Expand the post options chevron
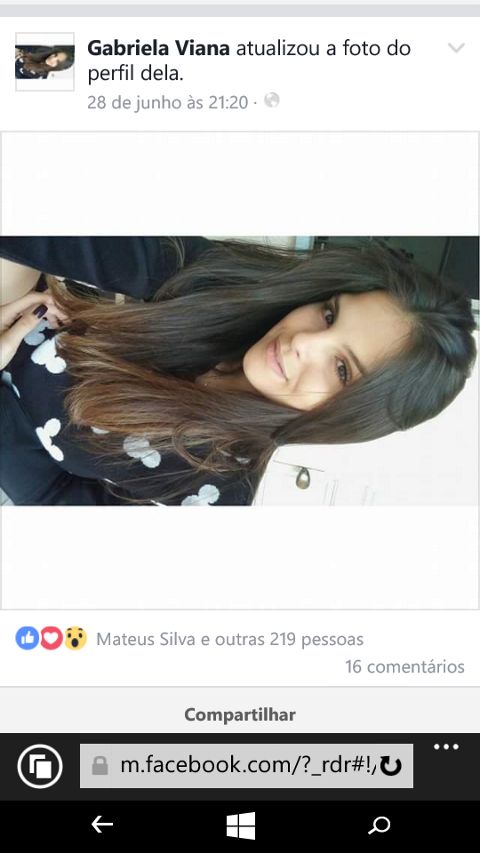 tap(456, 48)
